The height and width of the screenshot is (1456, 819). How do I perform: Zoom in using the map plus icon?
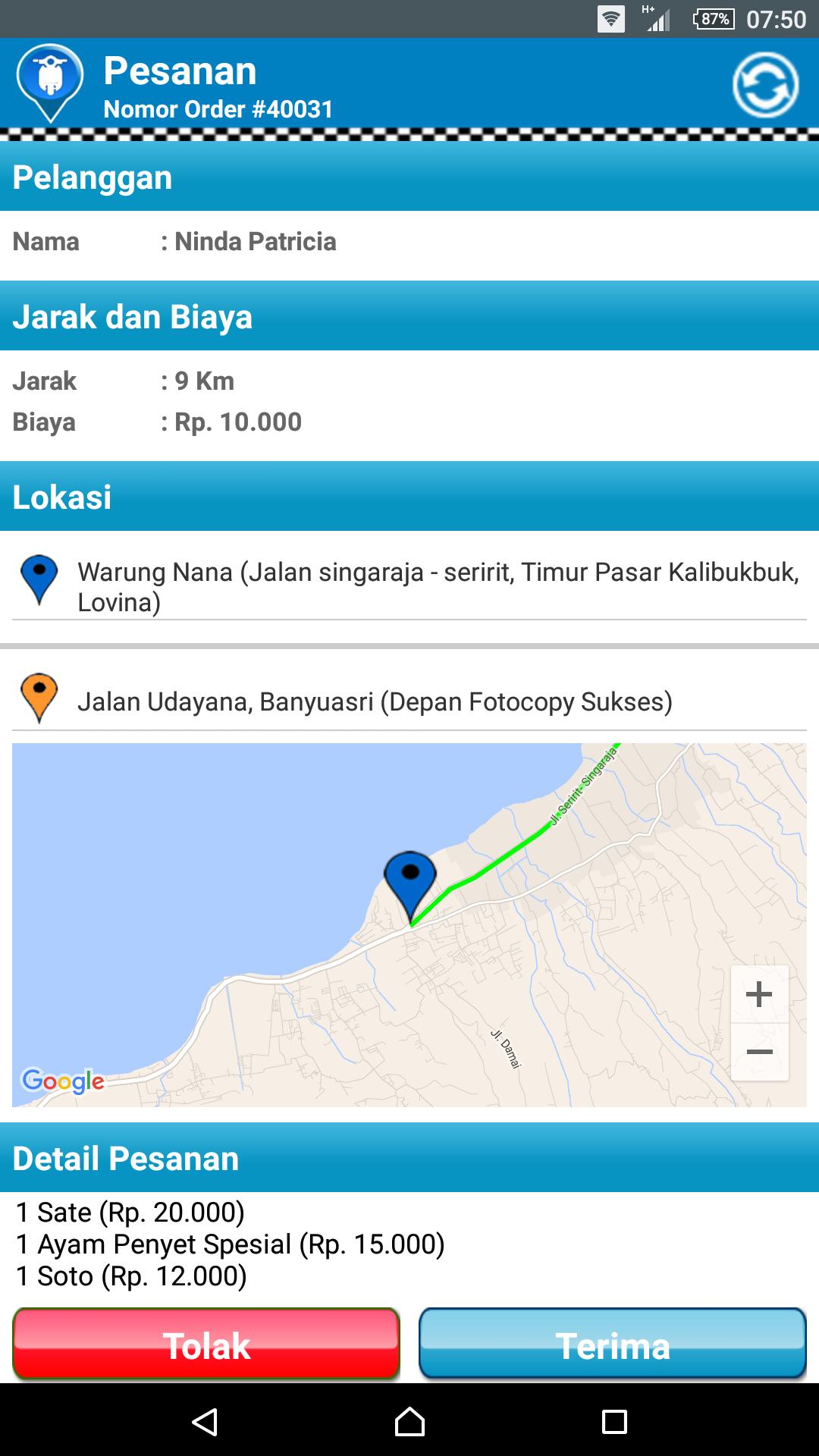point(758,993)
